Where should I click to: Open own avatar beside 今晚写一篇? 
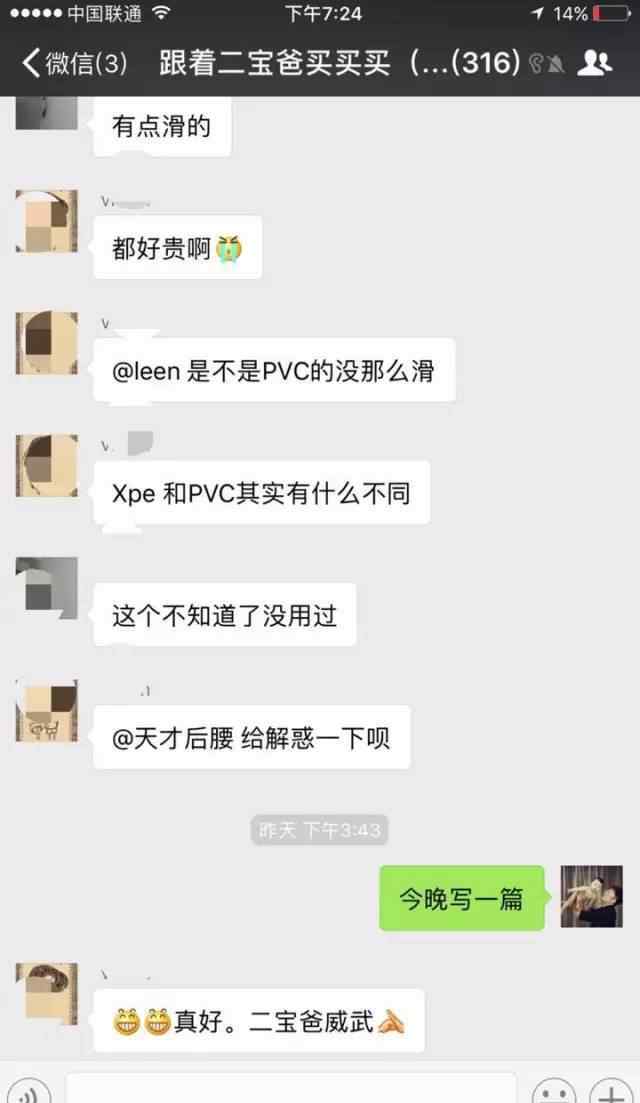[591, 896]
